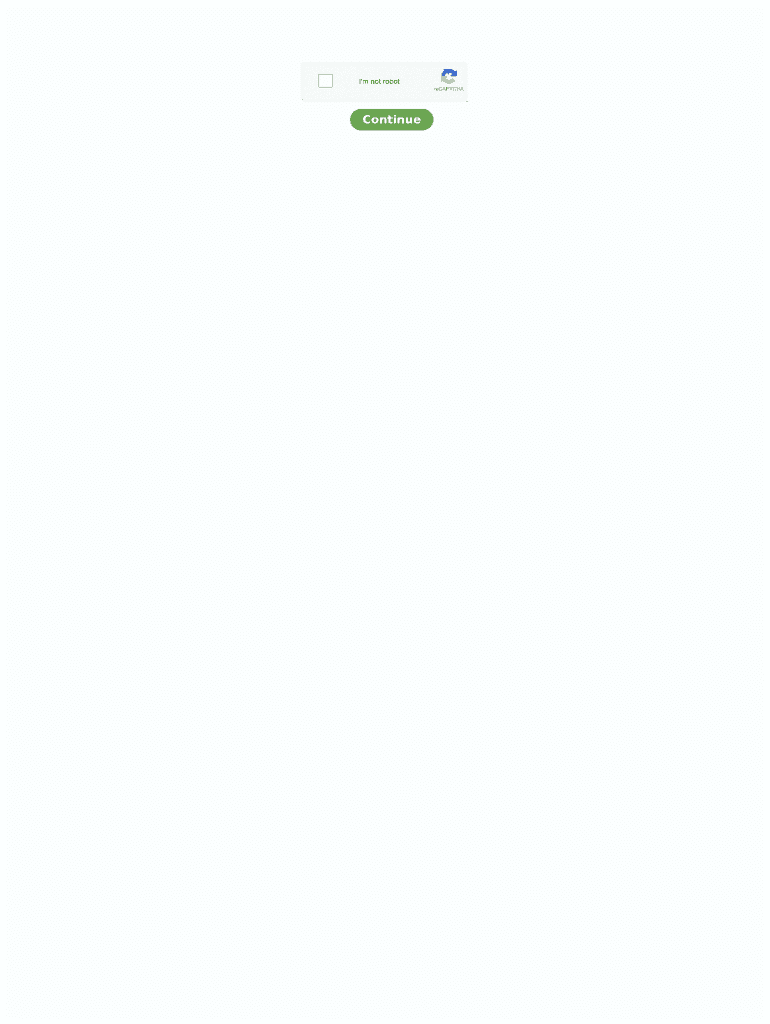This screenshot has width=770, height=1024.
Task: Tap the green Continue button
Action: [x=391, y=120]
